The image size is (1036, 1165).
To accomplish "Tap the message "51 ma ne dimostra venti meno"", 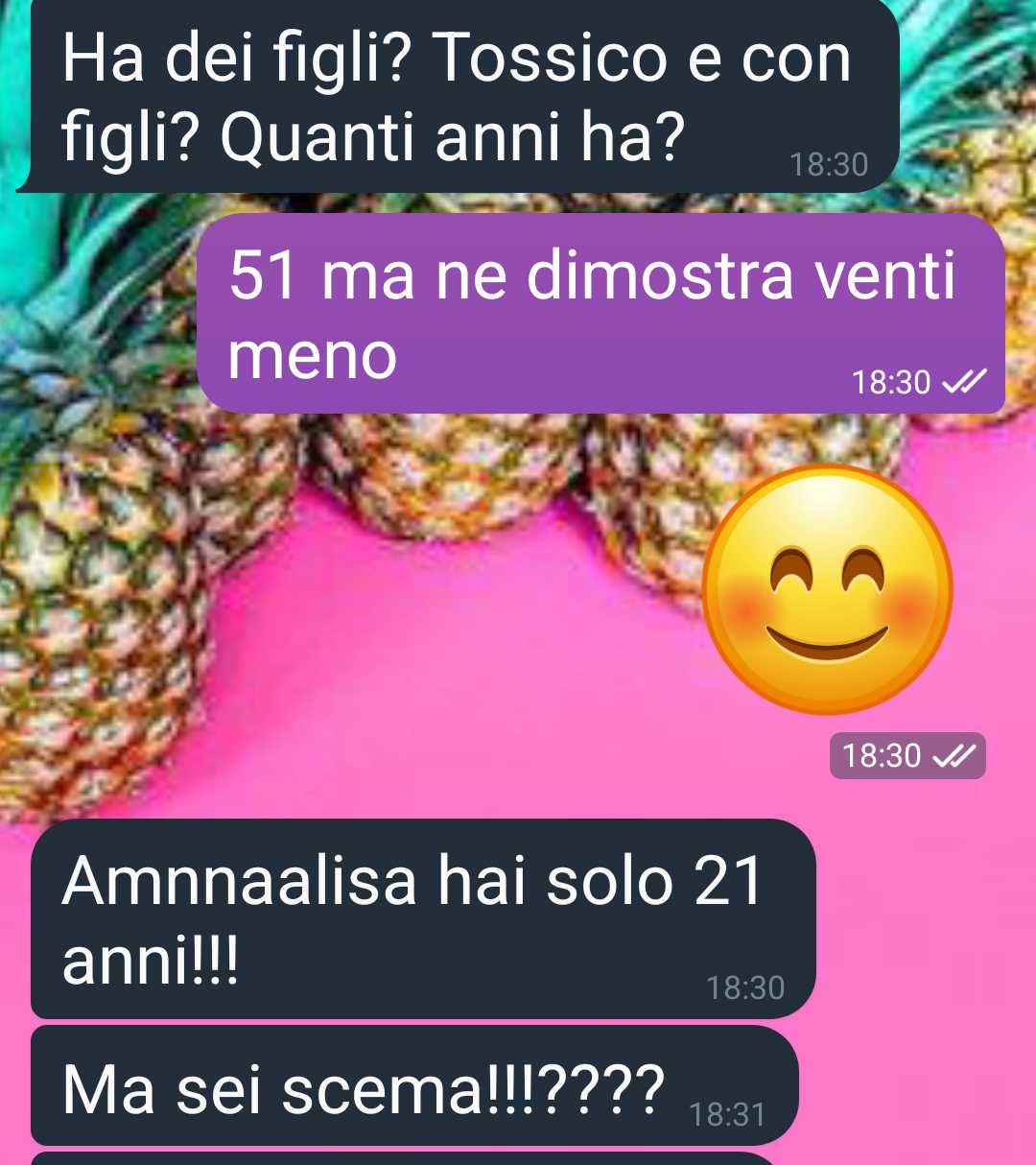I will coord(600,314).
